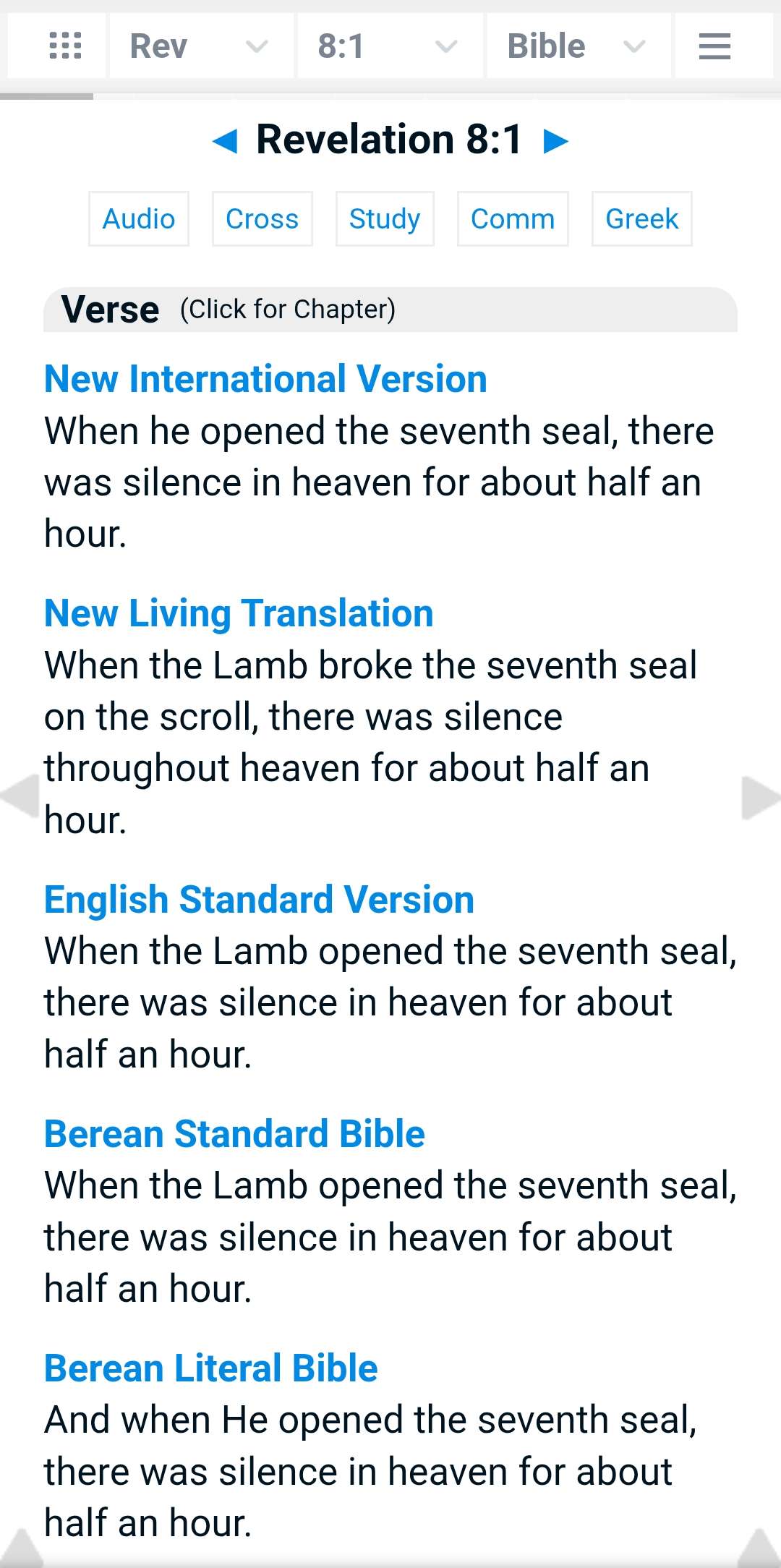Open Comm commentary button

pos(512,219)
